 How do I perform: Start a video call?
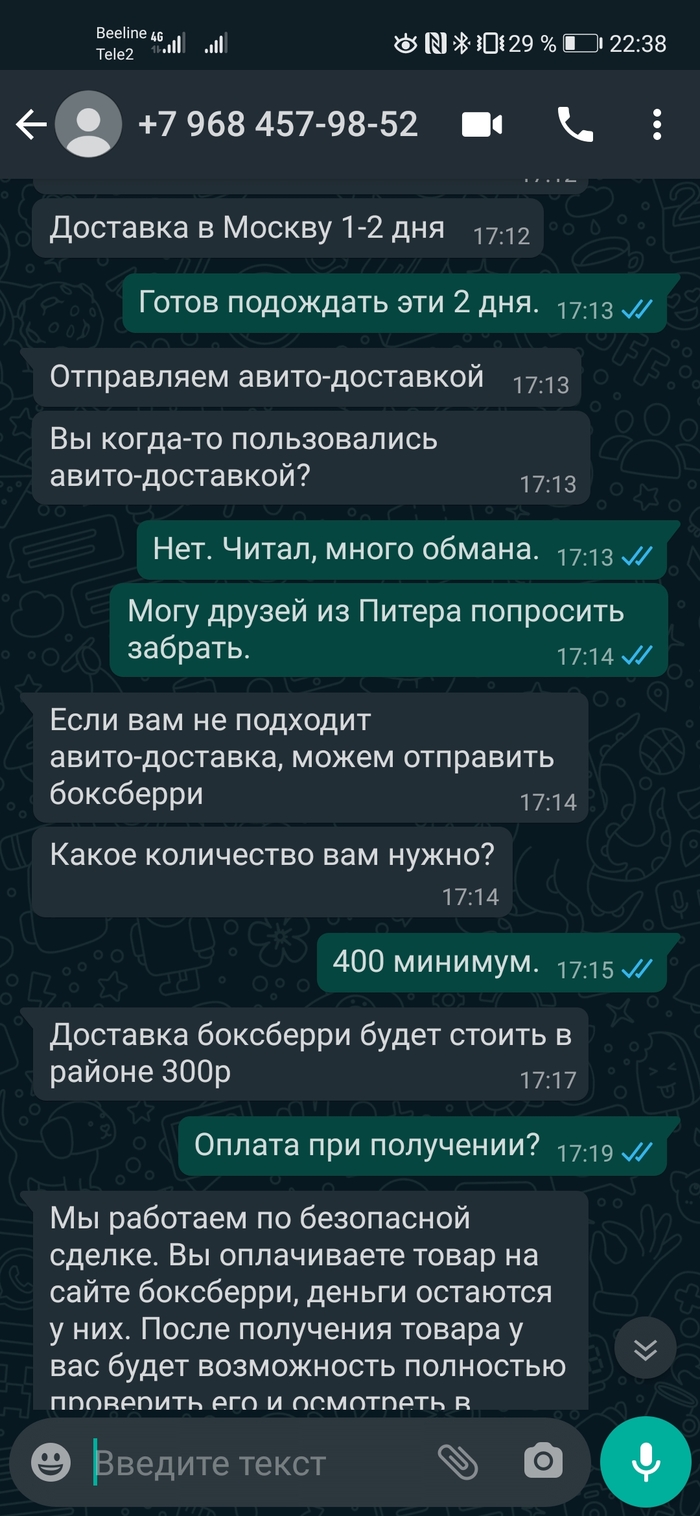tap(482, 125)
